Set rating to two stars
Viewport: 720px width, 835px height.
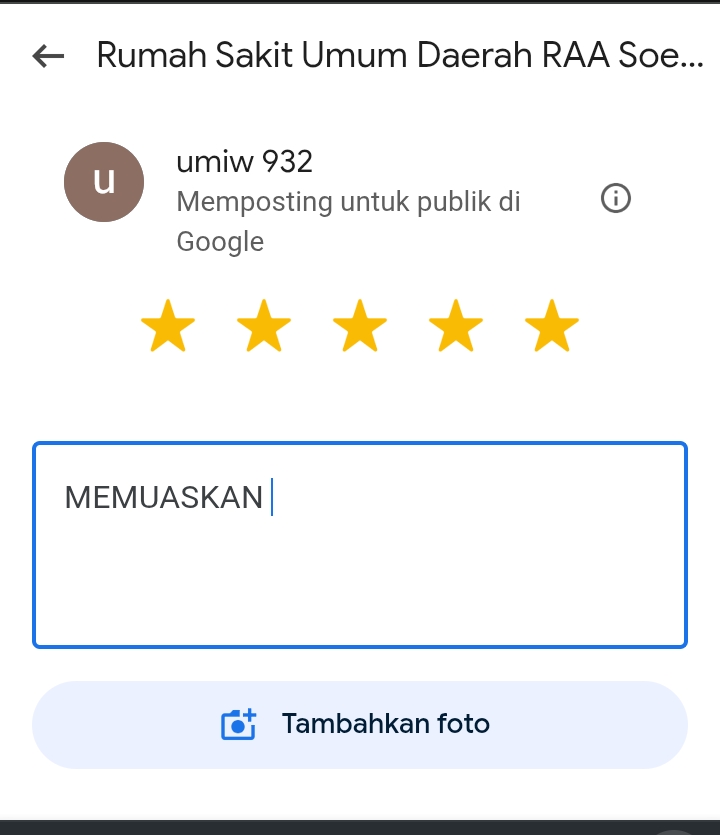[x=264, y=327]
